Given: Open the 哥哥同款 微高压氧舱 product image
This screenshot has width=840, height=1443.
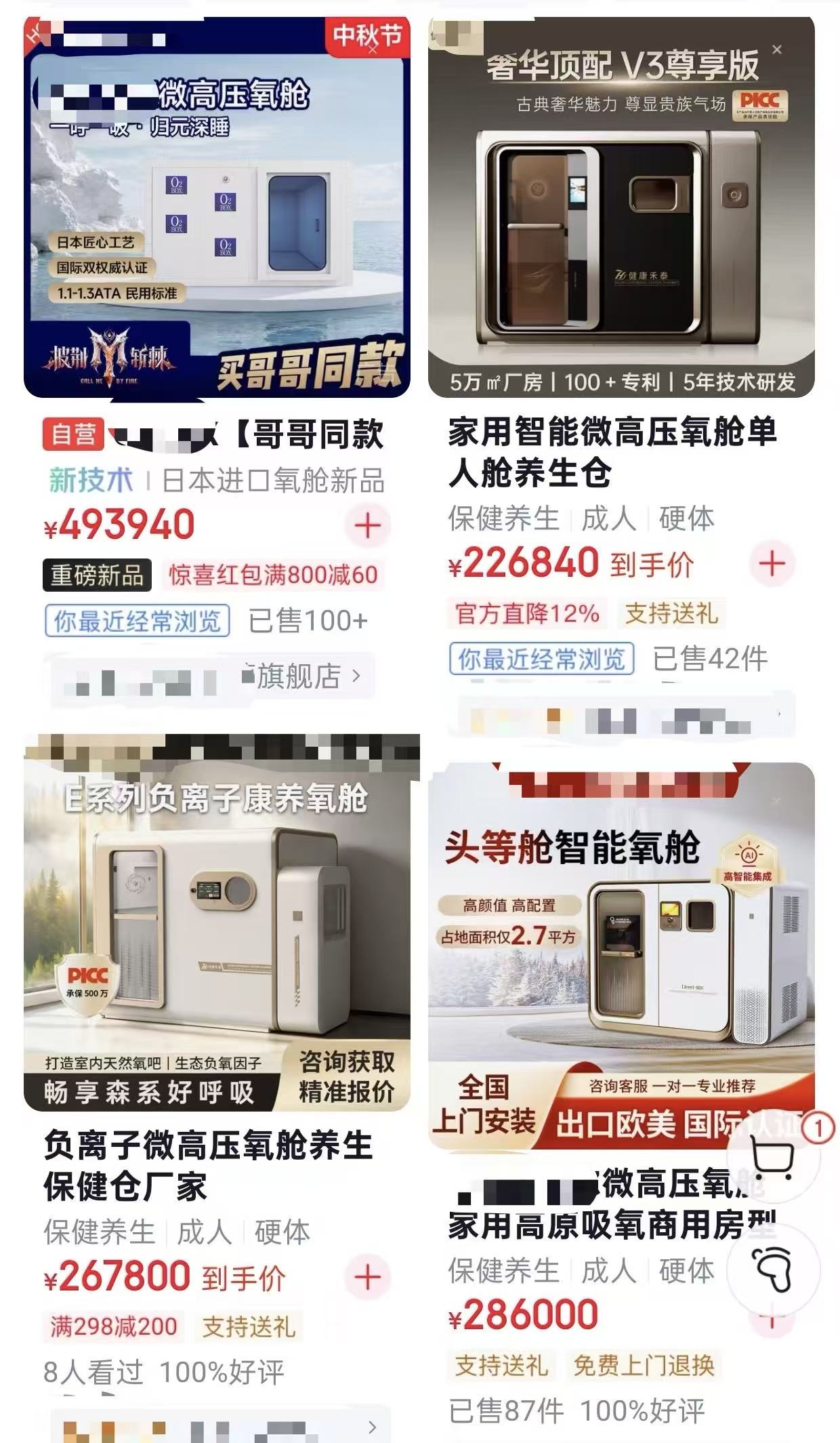Looking at the screenshot, I should [217, 207].
